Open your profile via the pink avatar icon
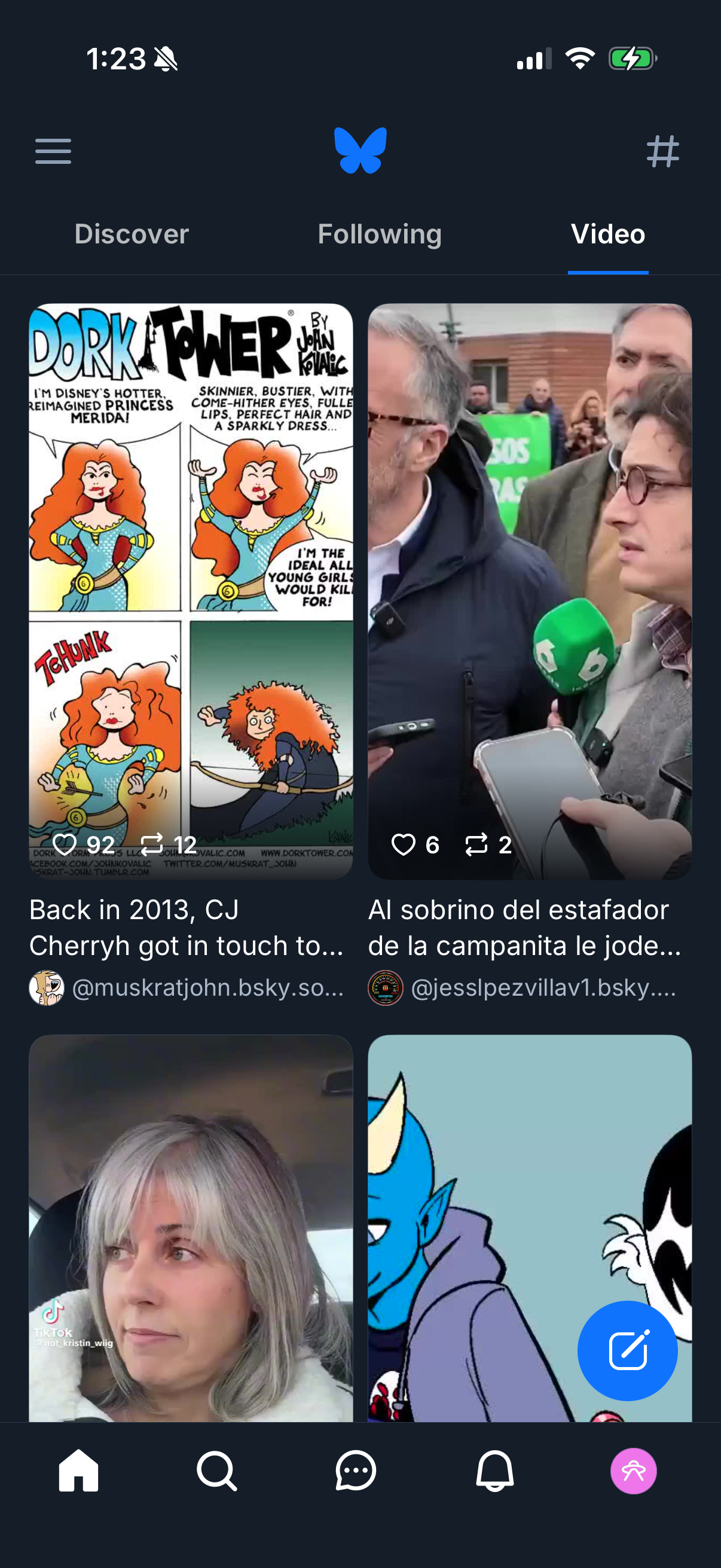 point(633,1471)
